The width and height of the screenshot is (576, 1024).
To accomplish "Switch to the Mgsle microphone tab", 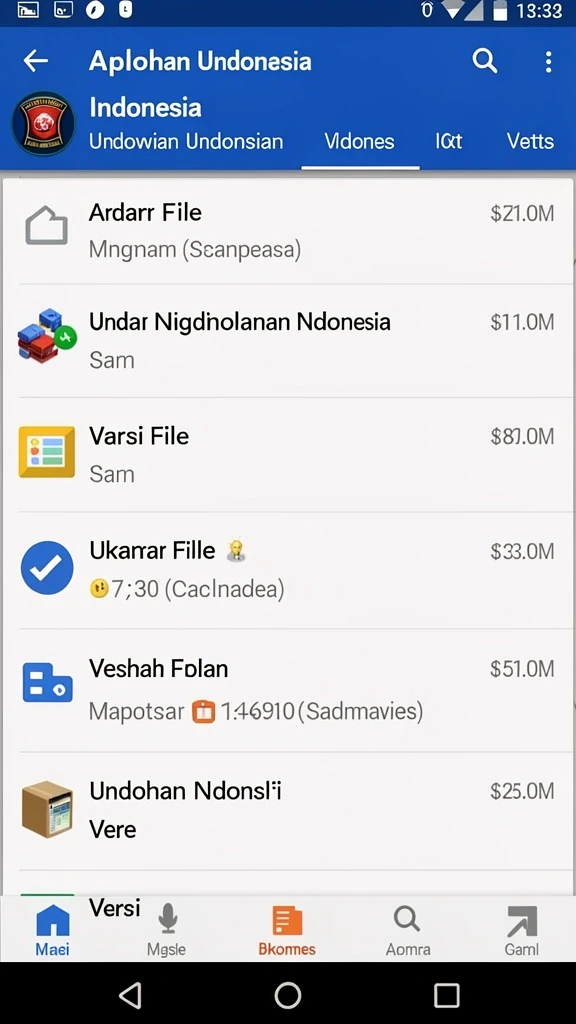I will click(x=167, y=931).
